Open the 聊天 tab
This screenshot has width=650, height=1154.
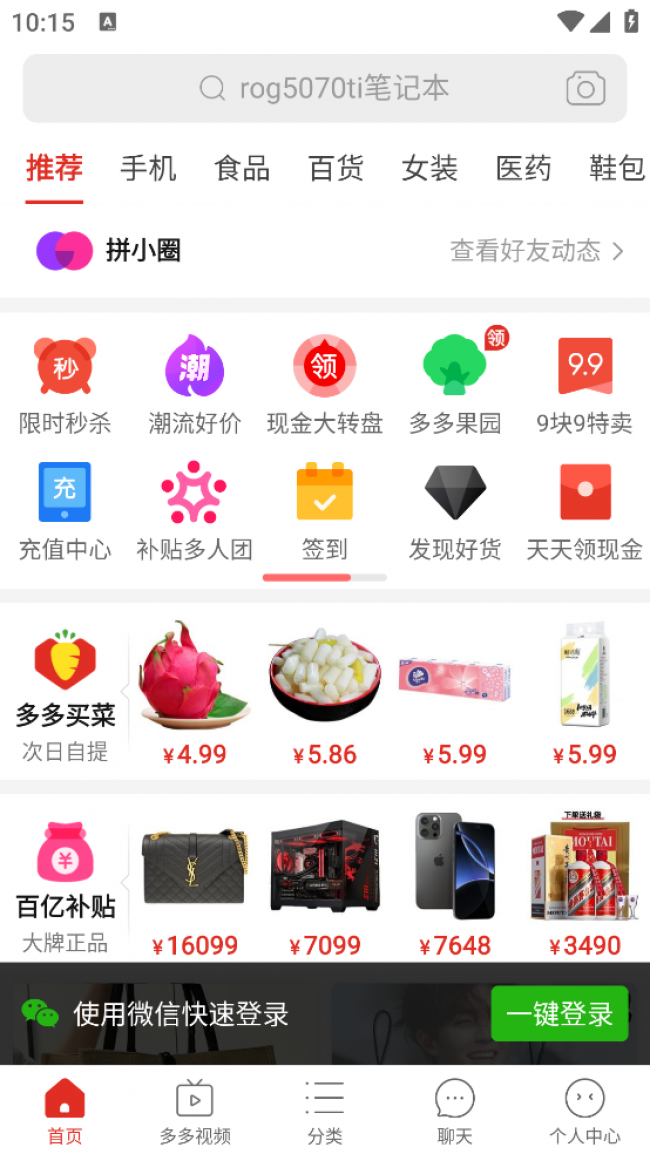click(x=455, y=1110)
